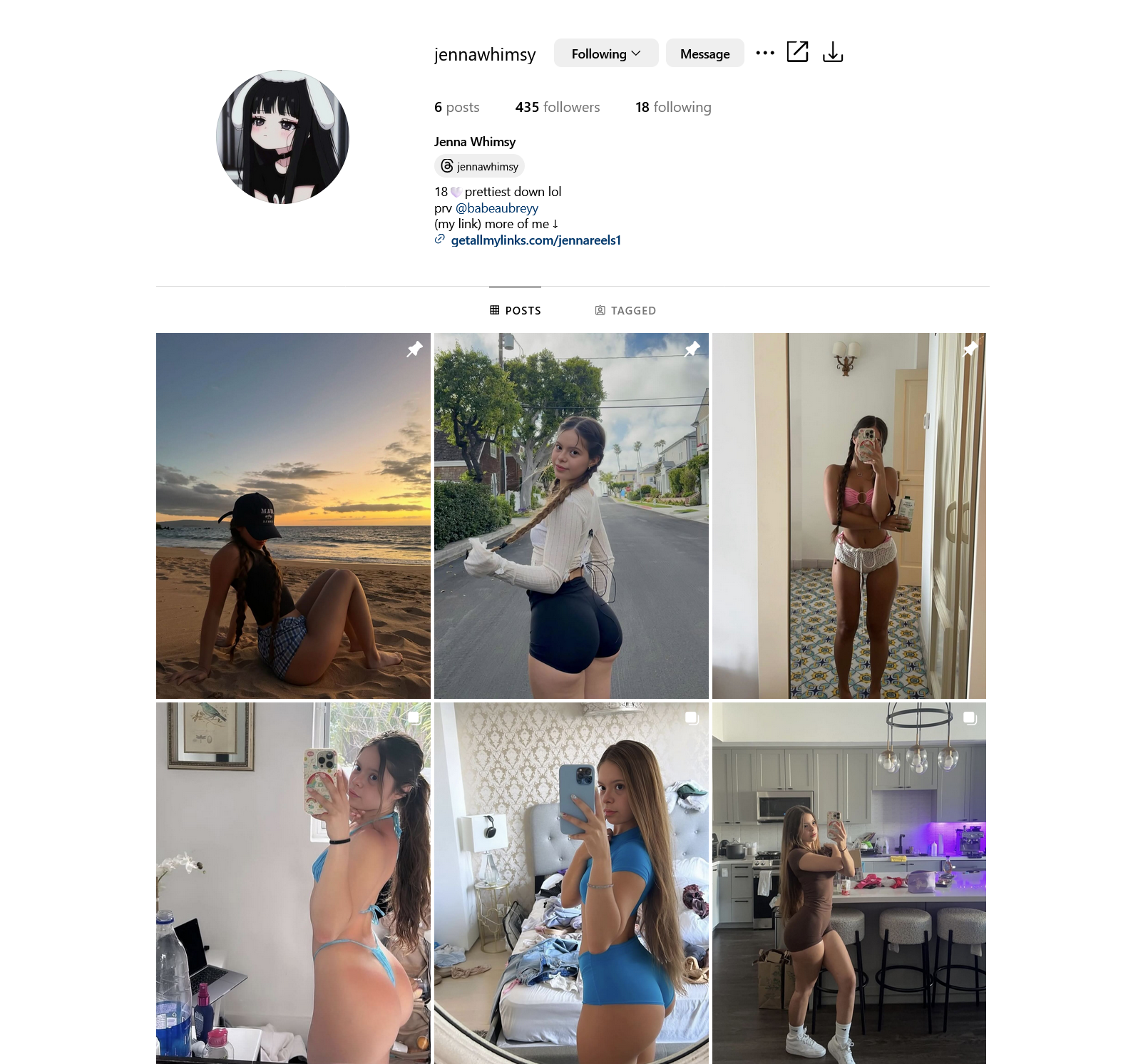Screen dimensions: 1148x1064
Task: Tap the download icon
Action: coord(832,52)
